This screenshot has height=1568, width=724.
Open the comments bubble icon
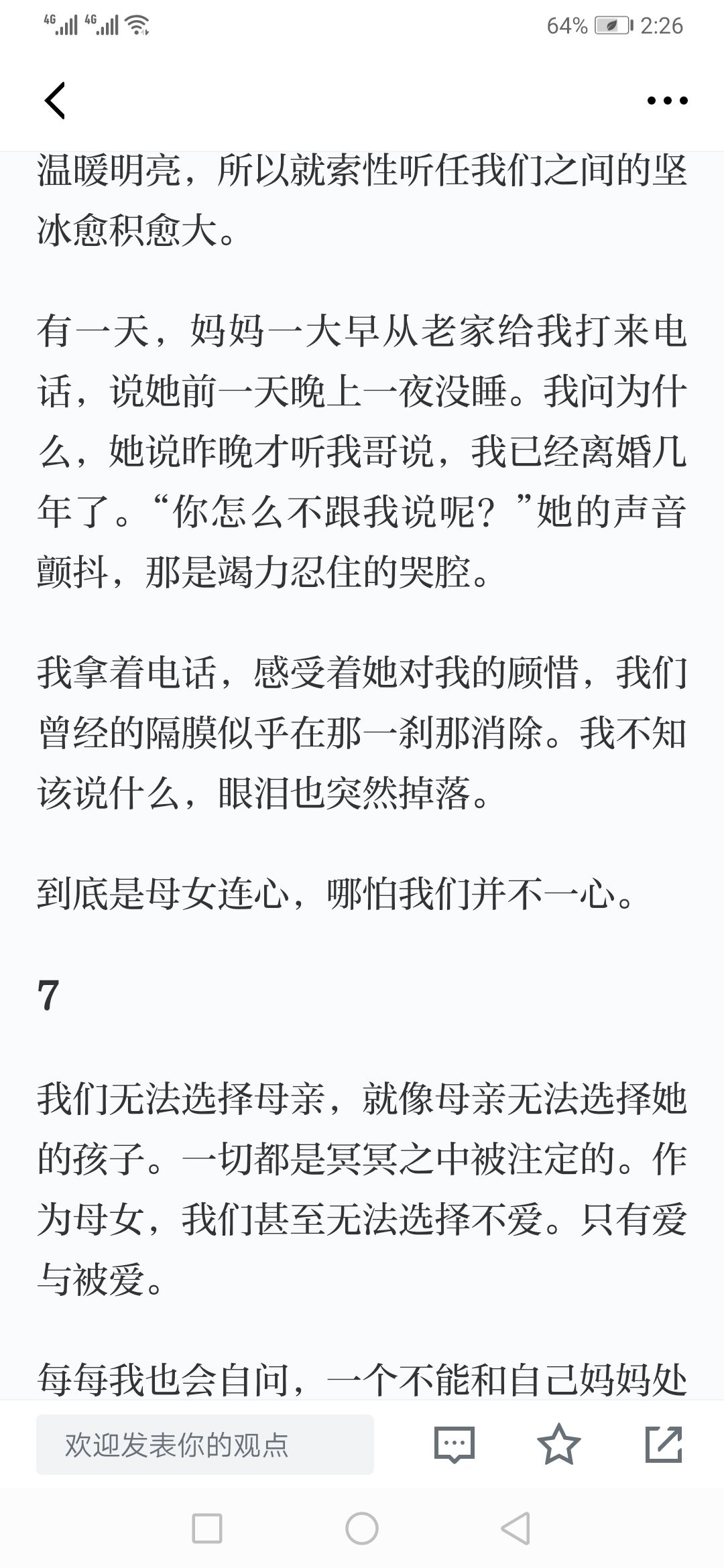pos(455,1445)
